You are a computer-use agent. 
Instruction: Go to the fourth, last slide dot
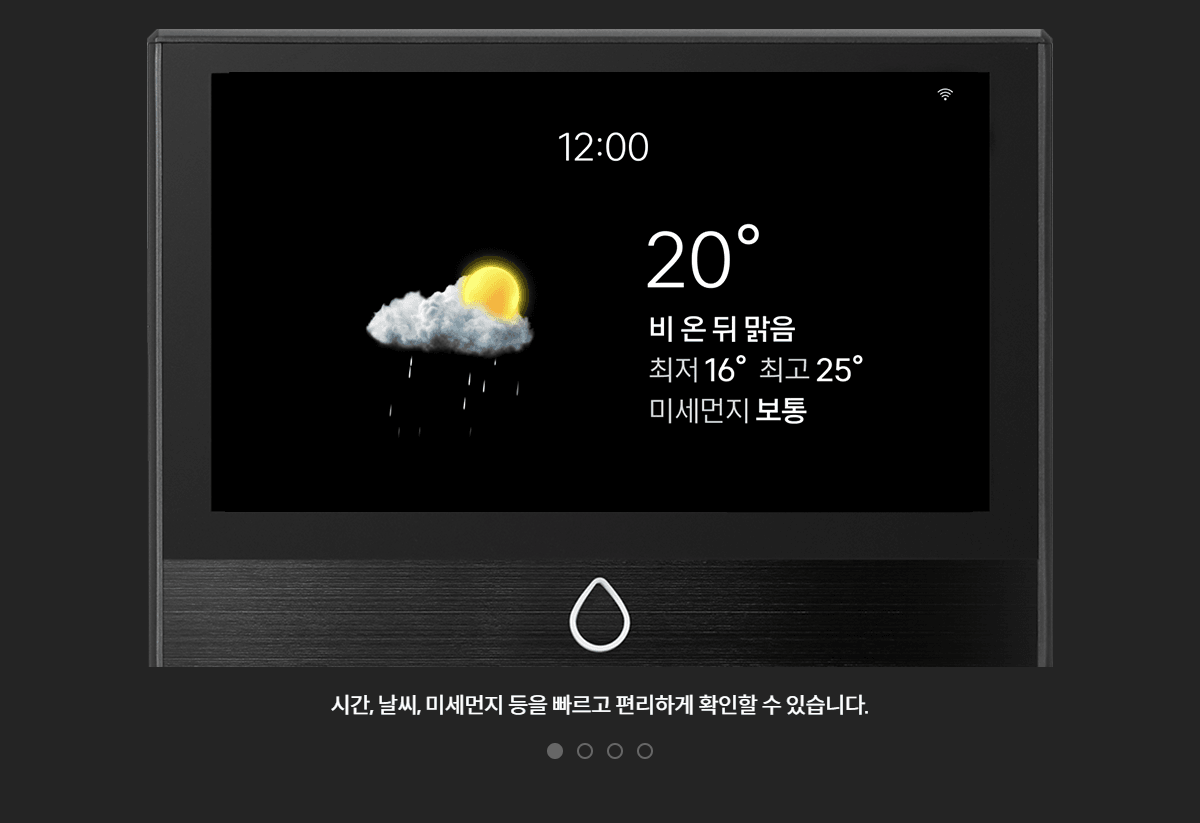pyautogui.click(x=645, y=751)
